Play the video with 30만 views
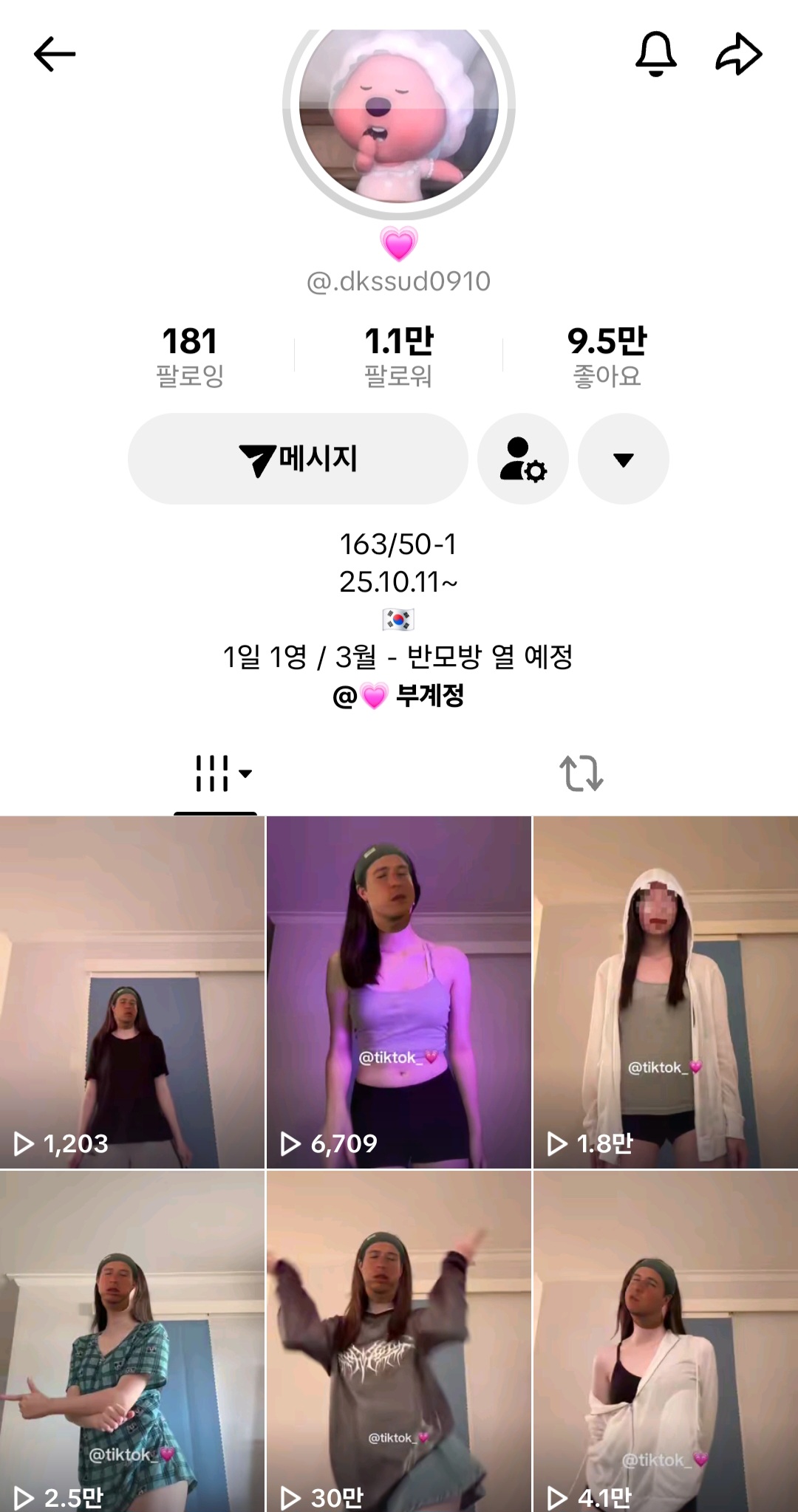798x1512 pixels. click(398, 1341)
